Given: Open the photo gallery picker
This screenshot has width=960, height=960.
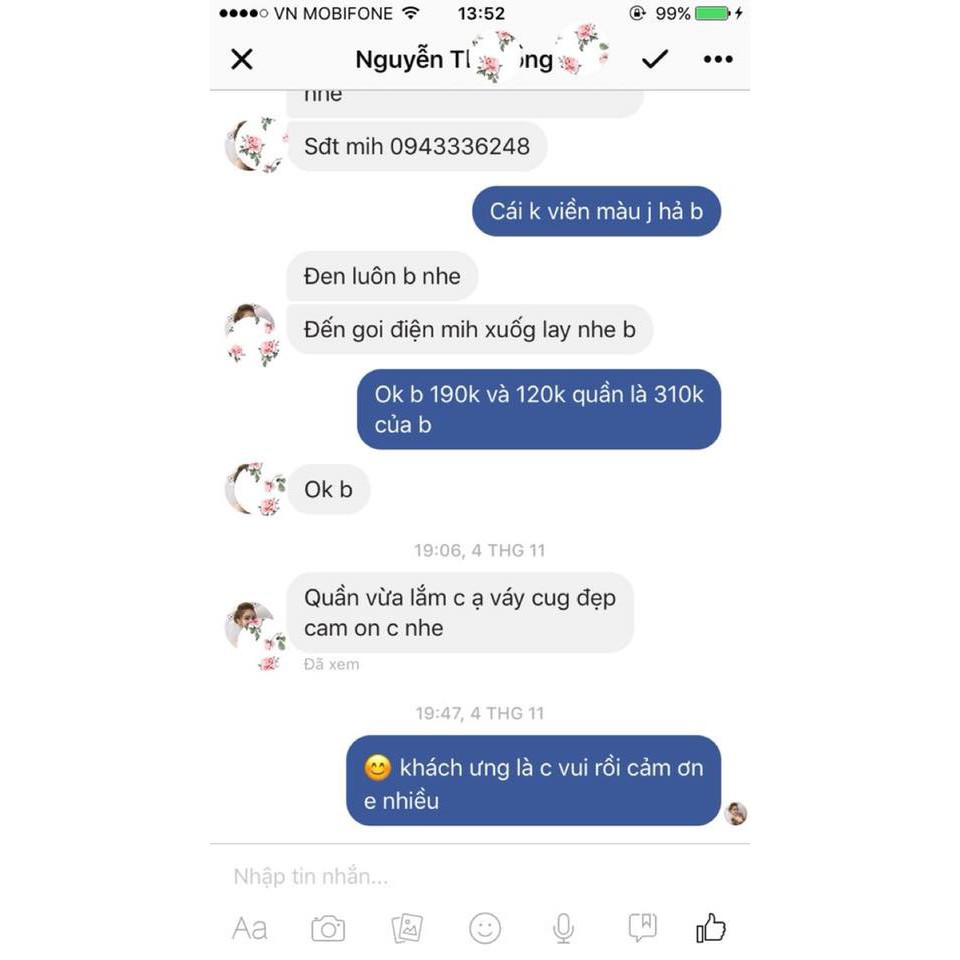Looking at the screenshot, I should pos(407,929).
